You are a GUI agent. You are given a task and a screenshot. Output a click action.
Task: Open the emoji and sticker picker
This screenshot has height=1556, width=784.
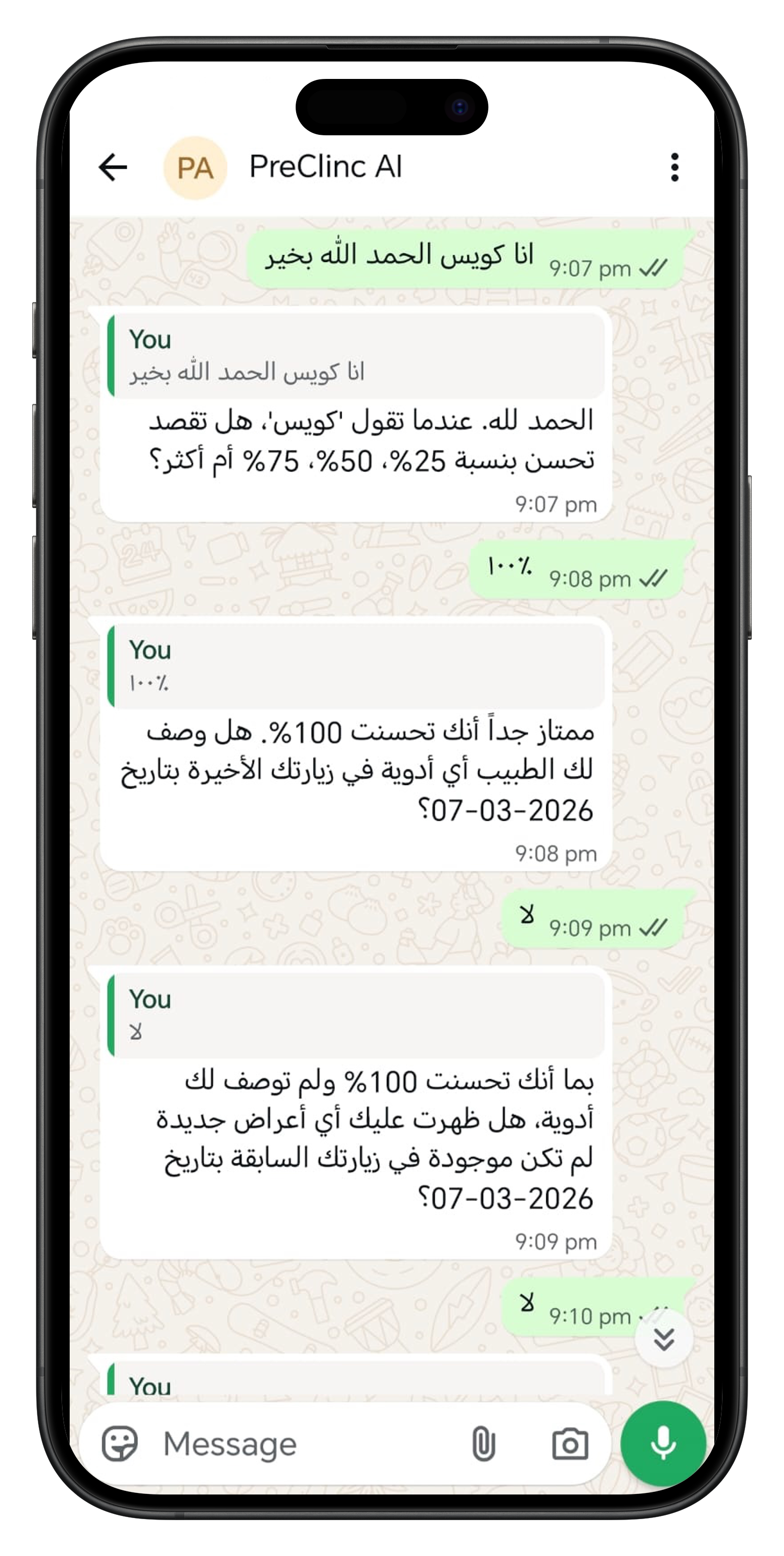(119, 1444)
